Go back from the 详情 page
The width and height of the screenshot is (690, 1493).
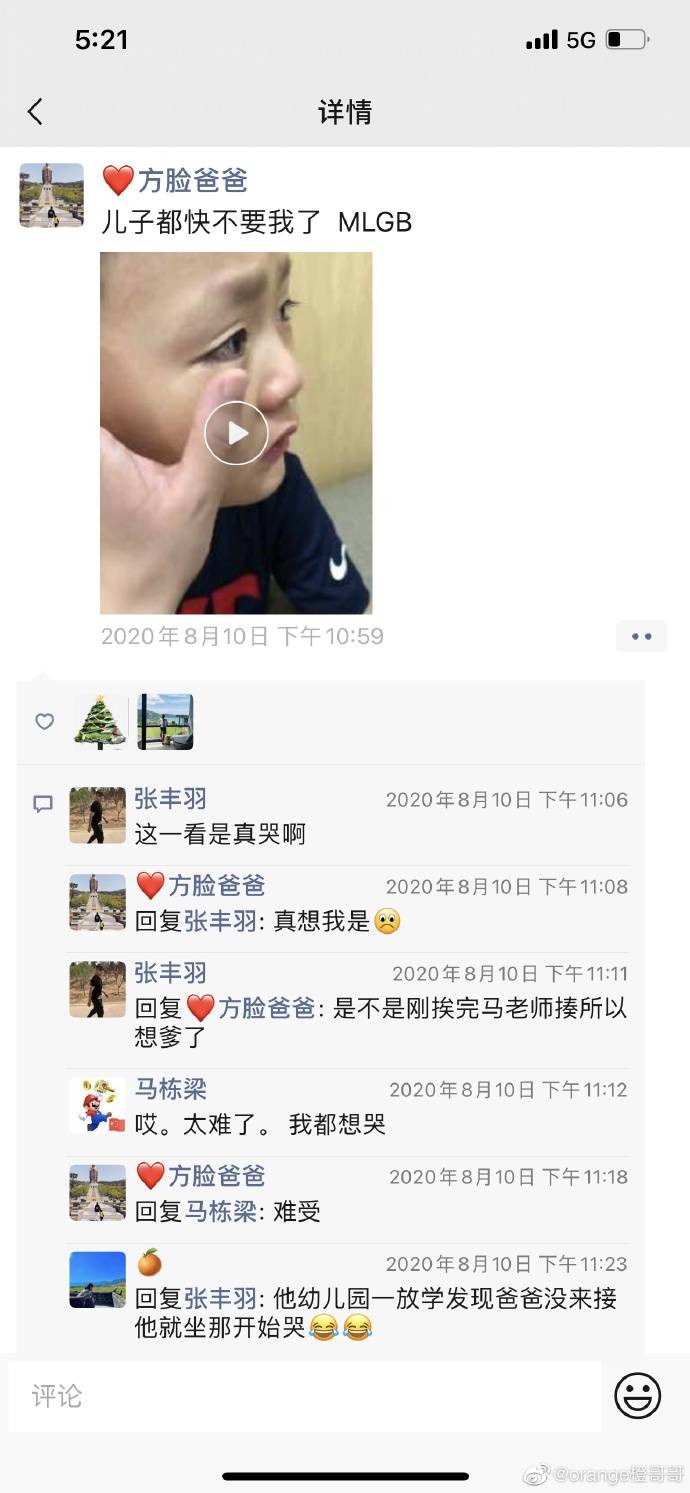(x=35, y=111)
